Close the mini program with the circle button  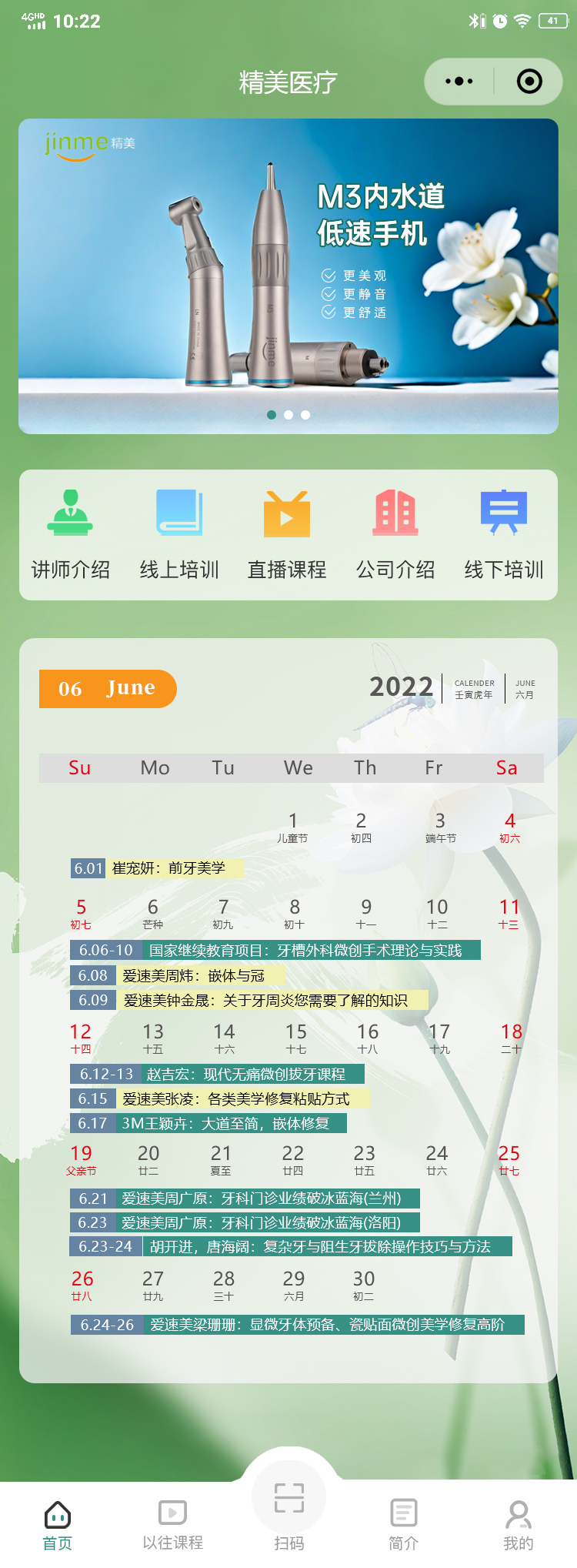tap(529, 82)
